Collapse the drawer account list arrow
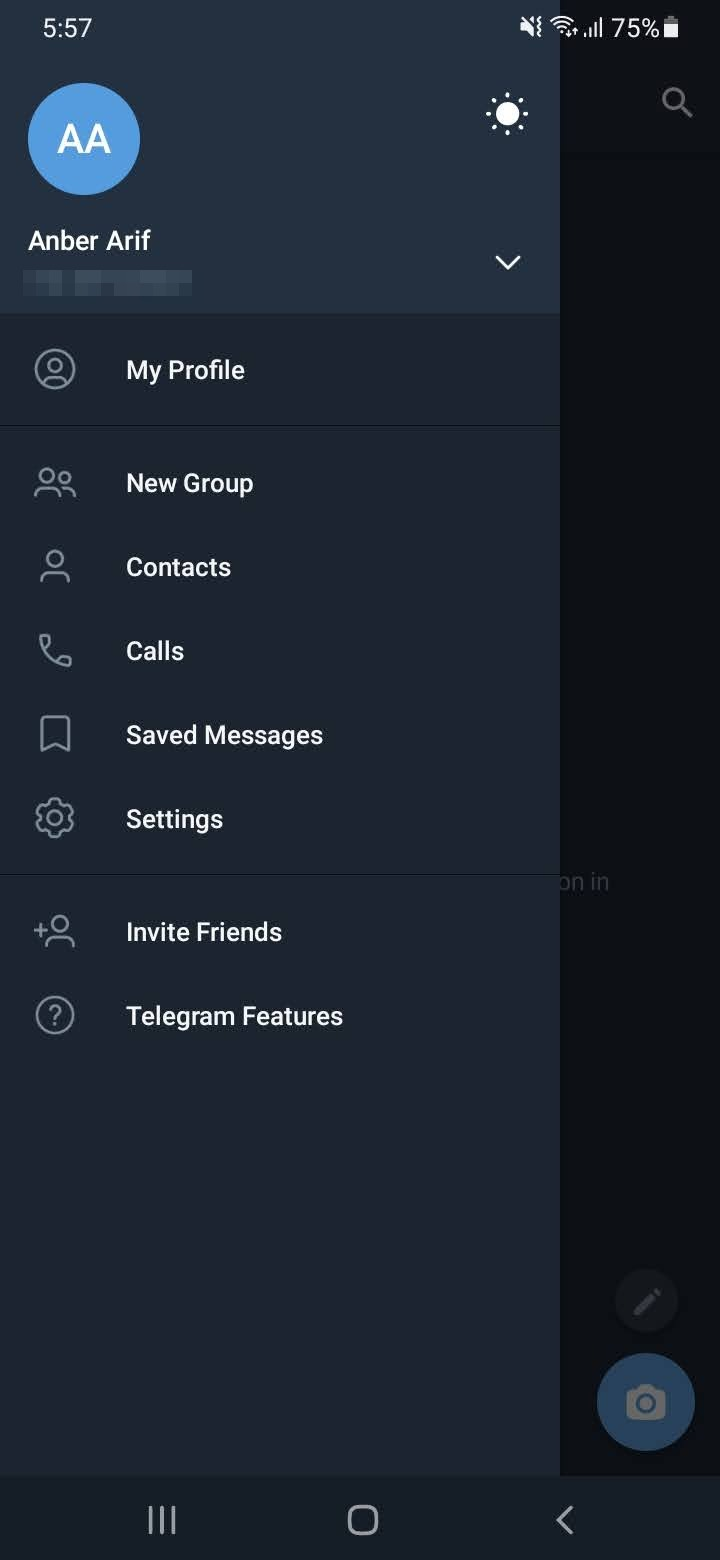The image size is (720, 1560). tap(507, 262)
